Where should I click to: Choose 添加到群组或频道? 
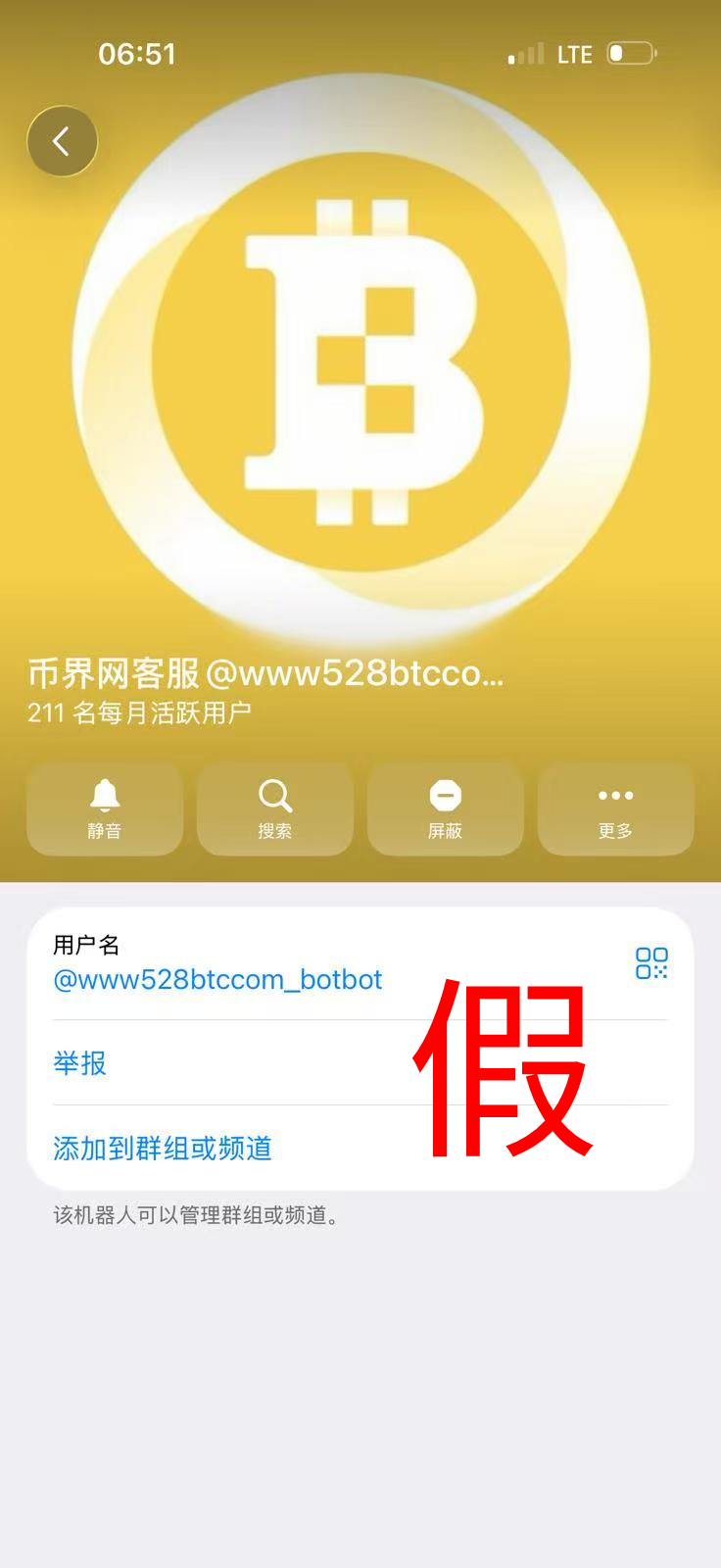point(163,1148)
